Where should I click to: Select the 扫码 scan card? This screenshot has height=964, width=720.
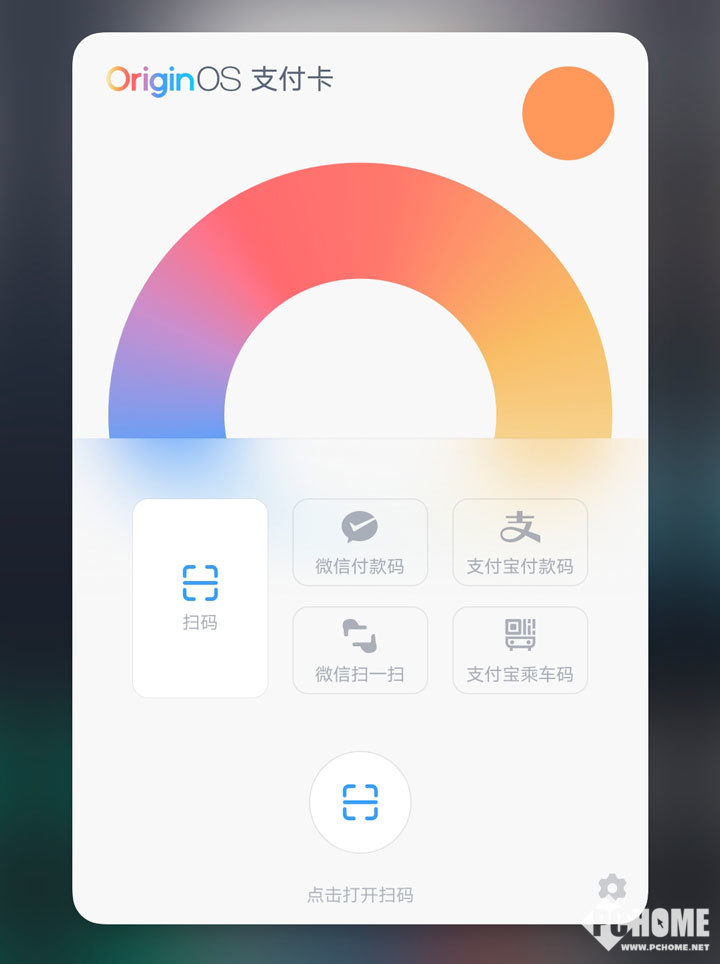pyautogui.click(x=200, y=597)
